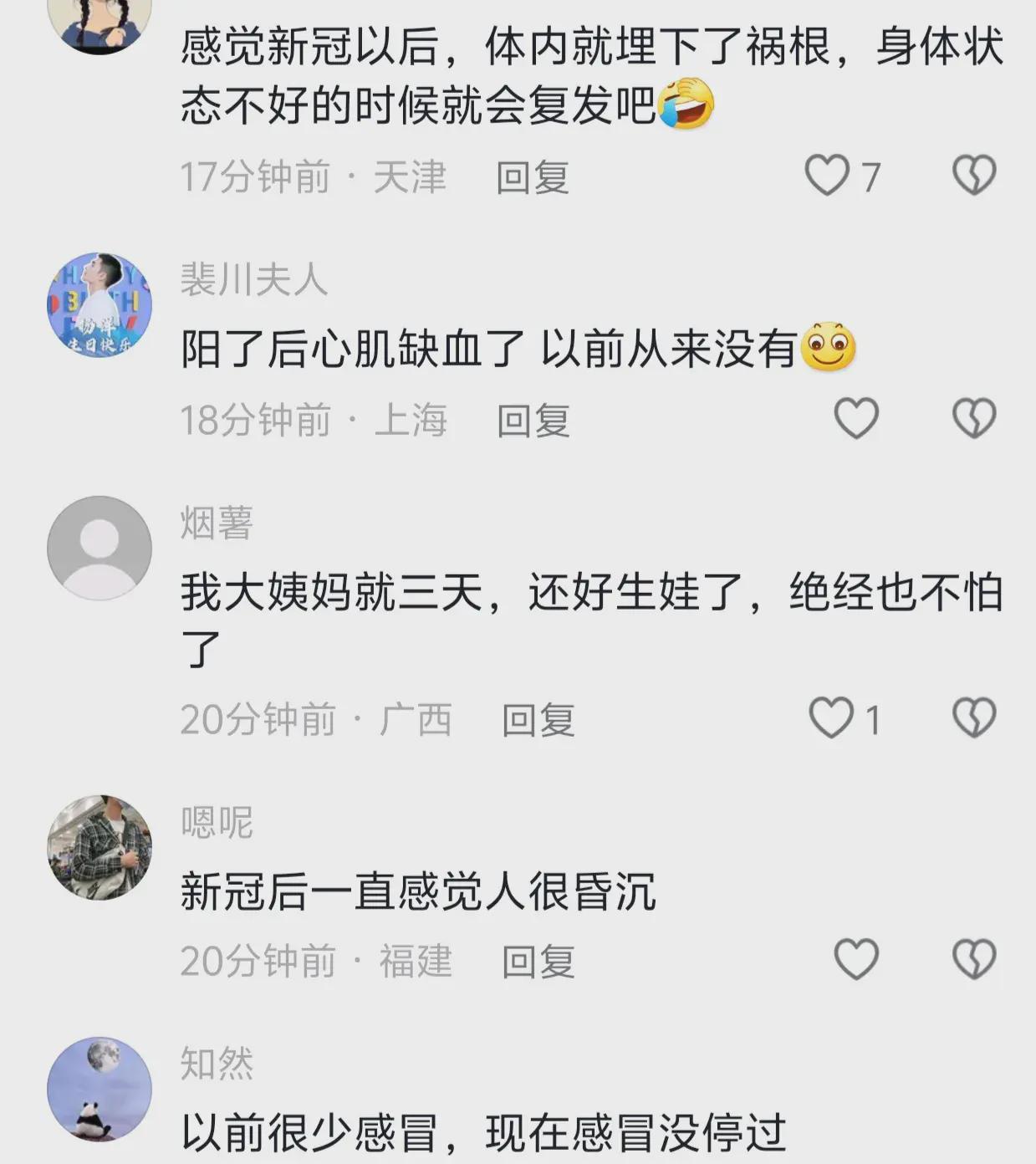The width and height of the screenshot is (1036, 1164).
Task: Like 嗯呢's comment
Action: click(x=856, y=959)
